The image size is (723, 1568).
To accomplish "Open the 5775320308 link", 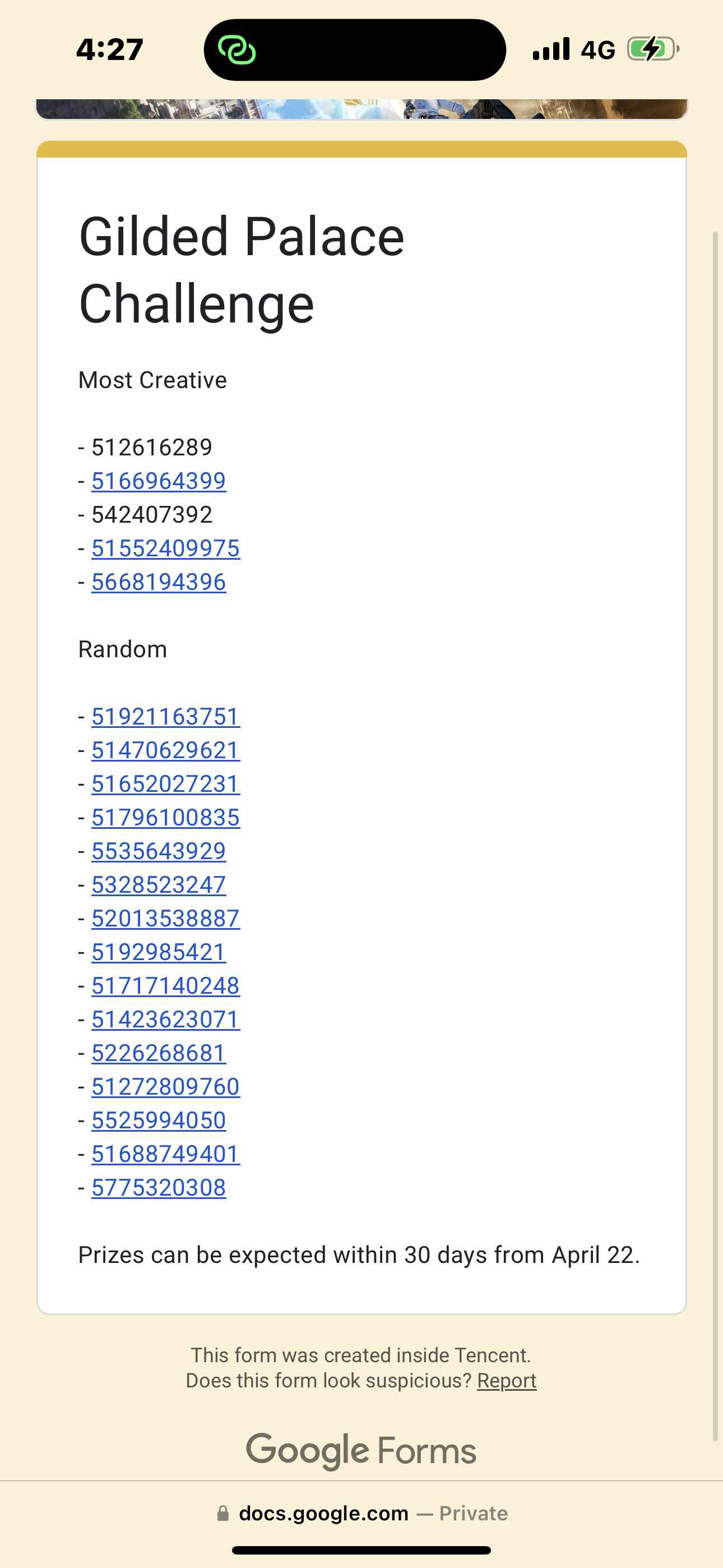I will (158, 1188).
